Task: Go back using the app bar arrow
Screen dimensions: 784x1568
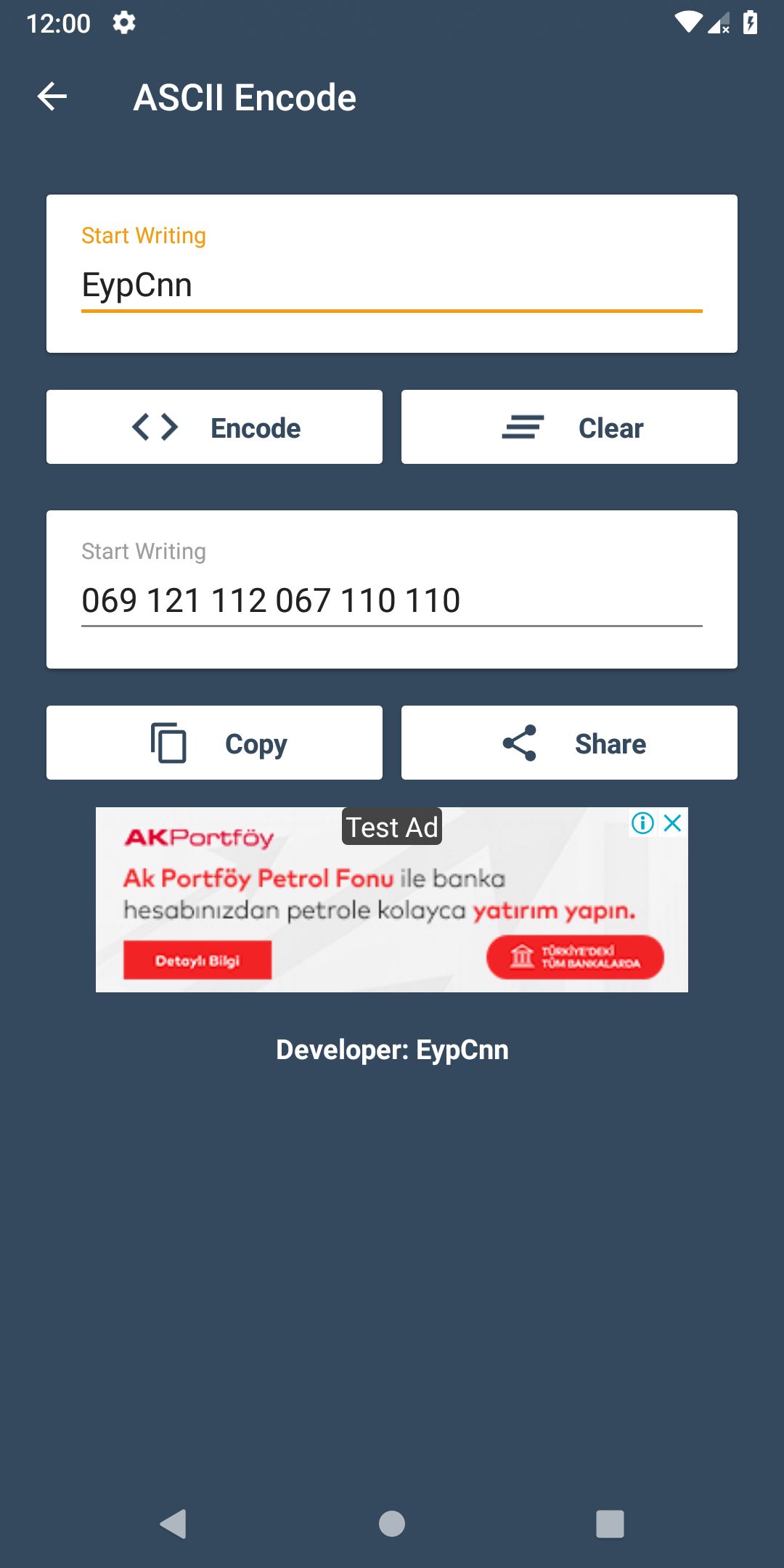Action: (52, 97)
